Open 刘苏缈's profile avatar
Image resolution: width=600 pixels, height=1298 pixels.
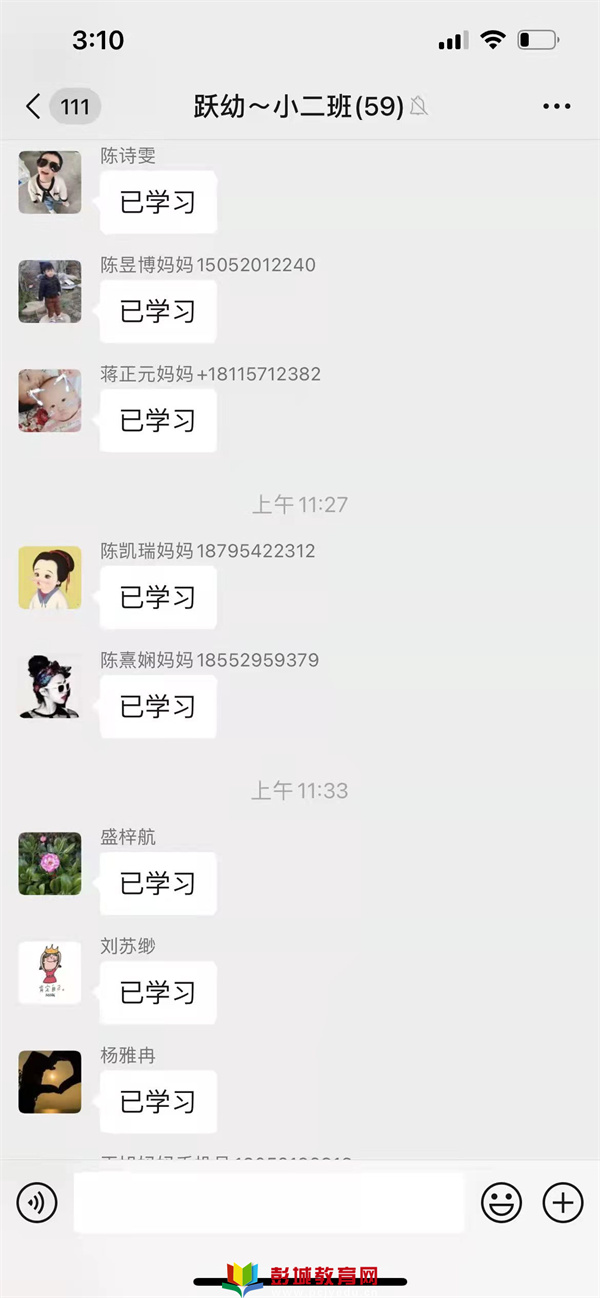(x=50, y=972)
